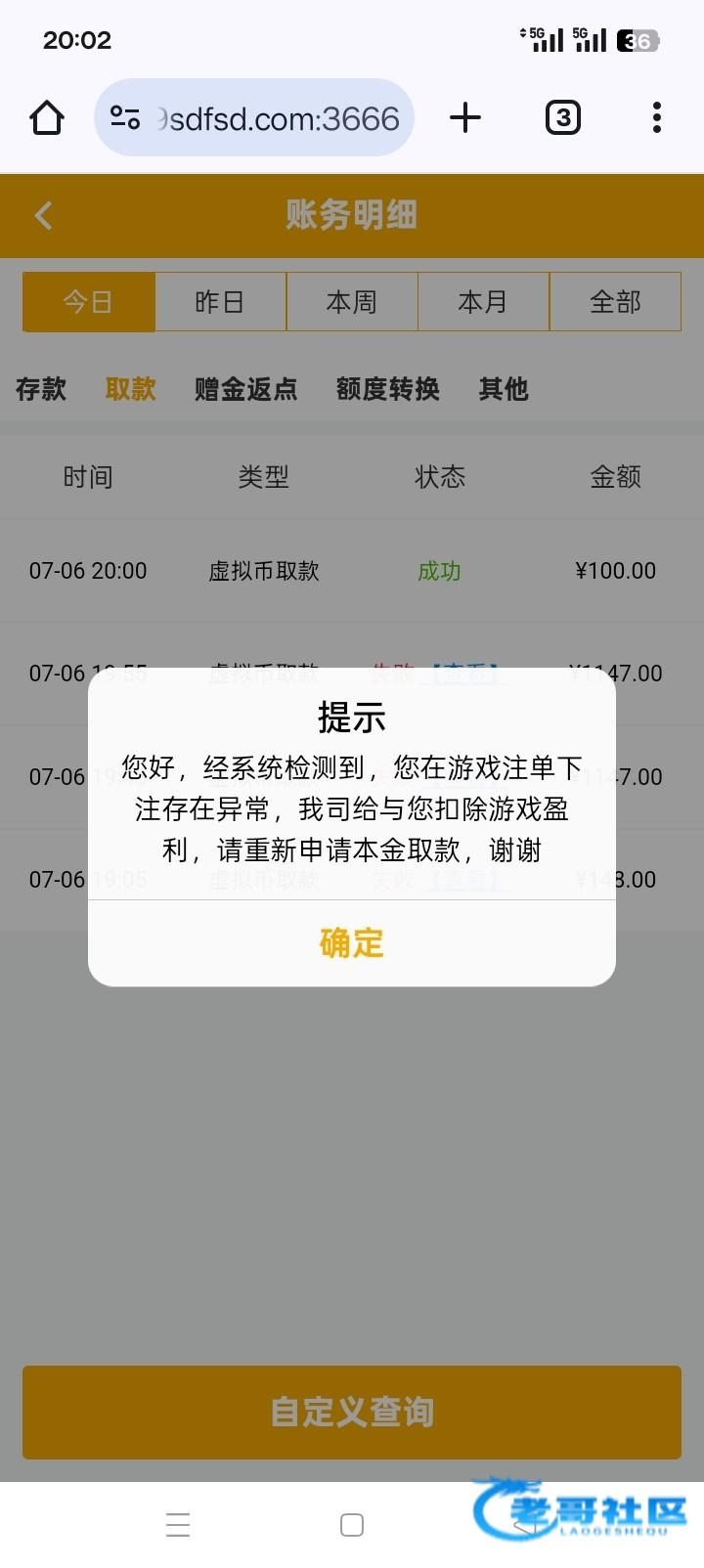
Task: Confirm the dialog with 确定
Action: tap(352, 943)
